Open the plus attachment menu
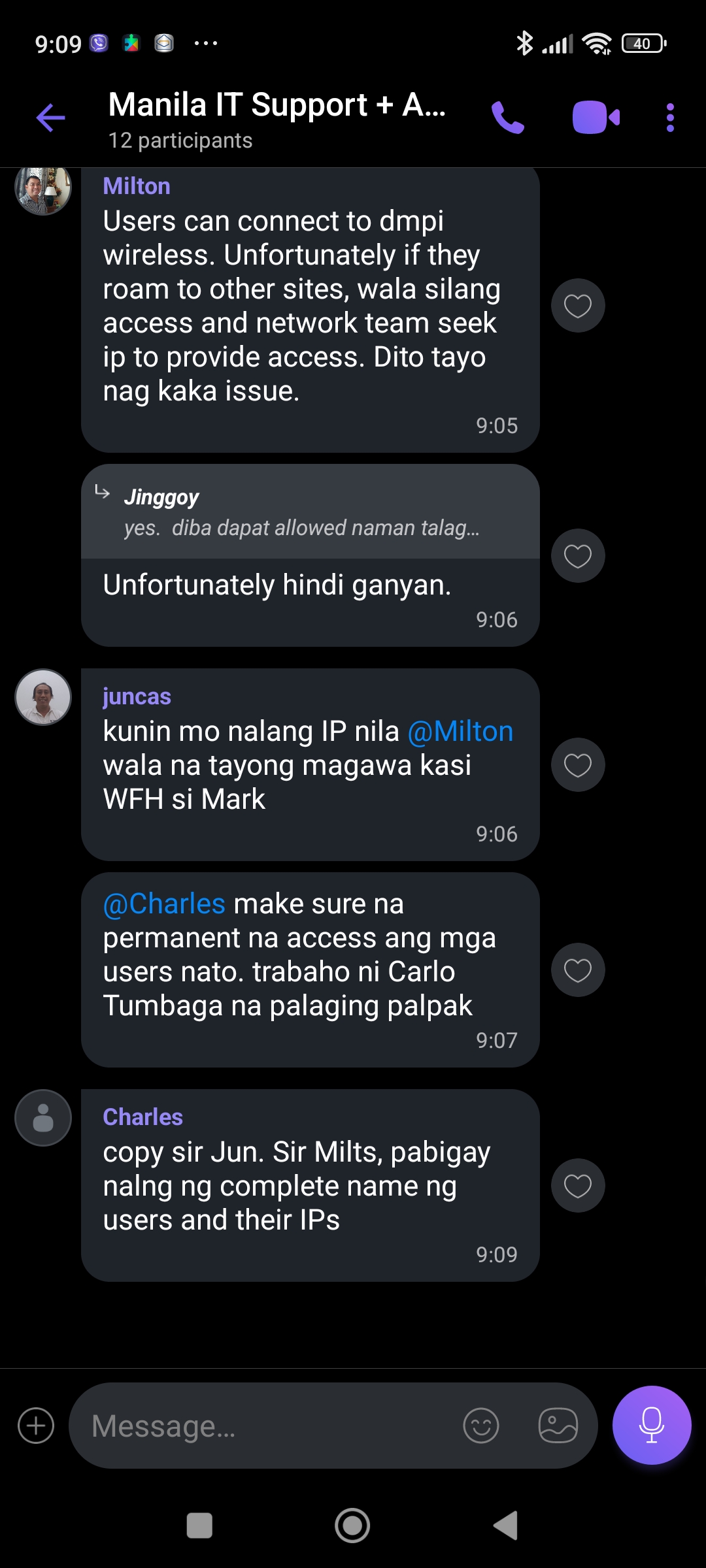This screenshot has height=1568, width=706. pos(36,1426)
